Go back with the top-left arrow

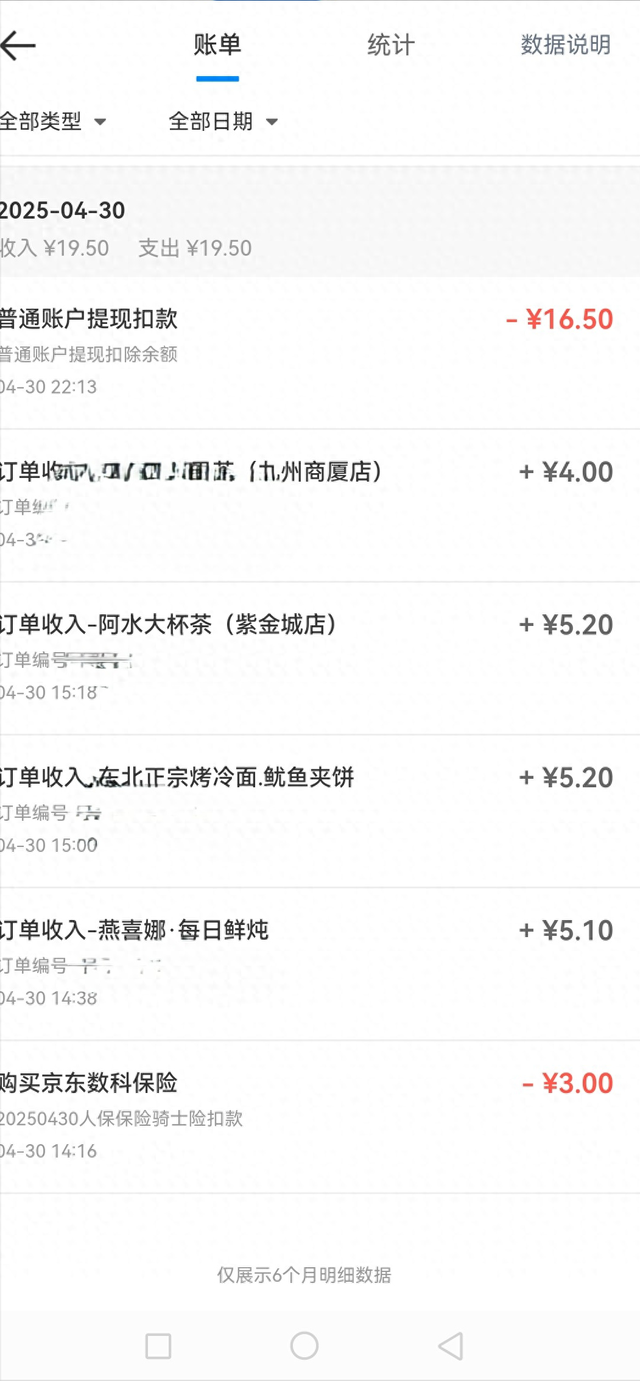pos(18,46)
